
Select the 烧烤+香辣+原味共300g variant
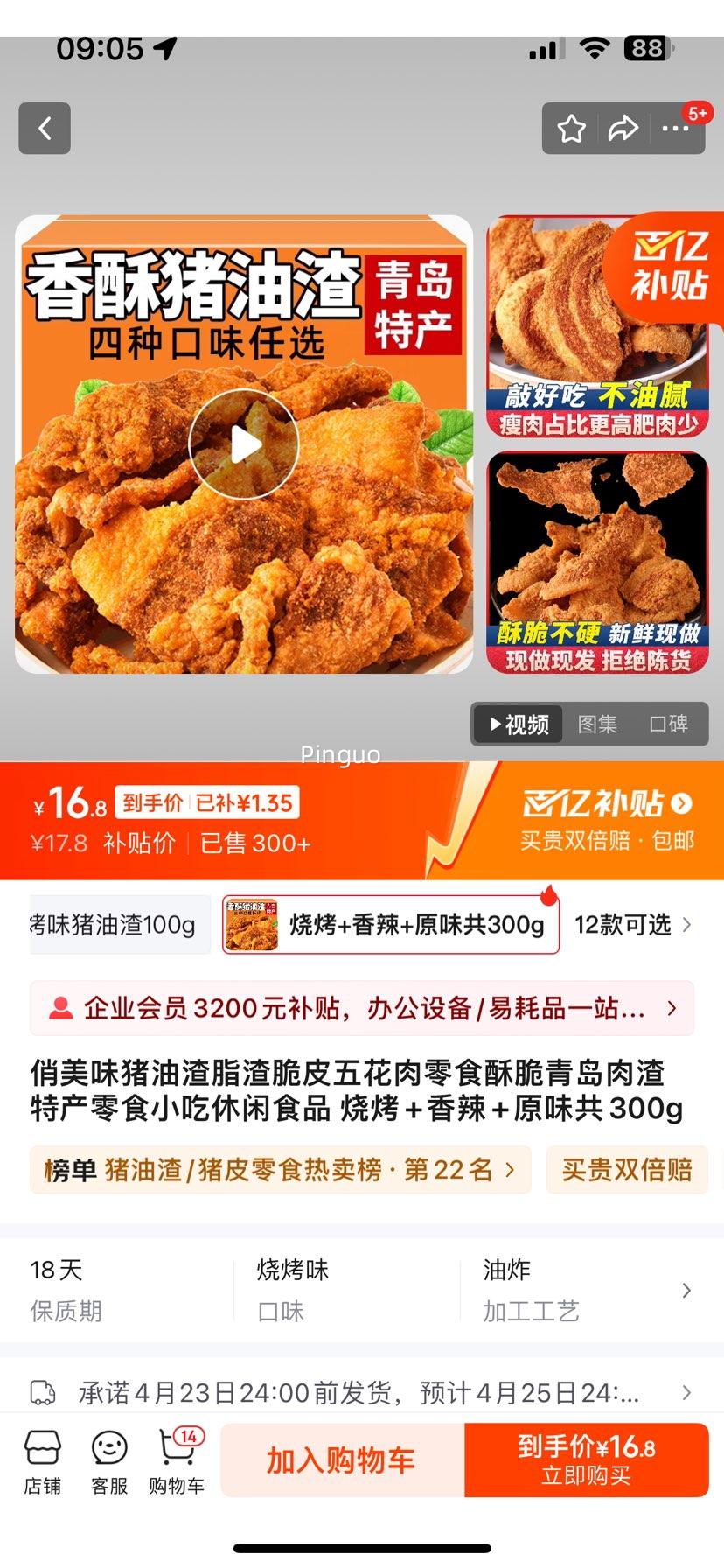391,924
